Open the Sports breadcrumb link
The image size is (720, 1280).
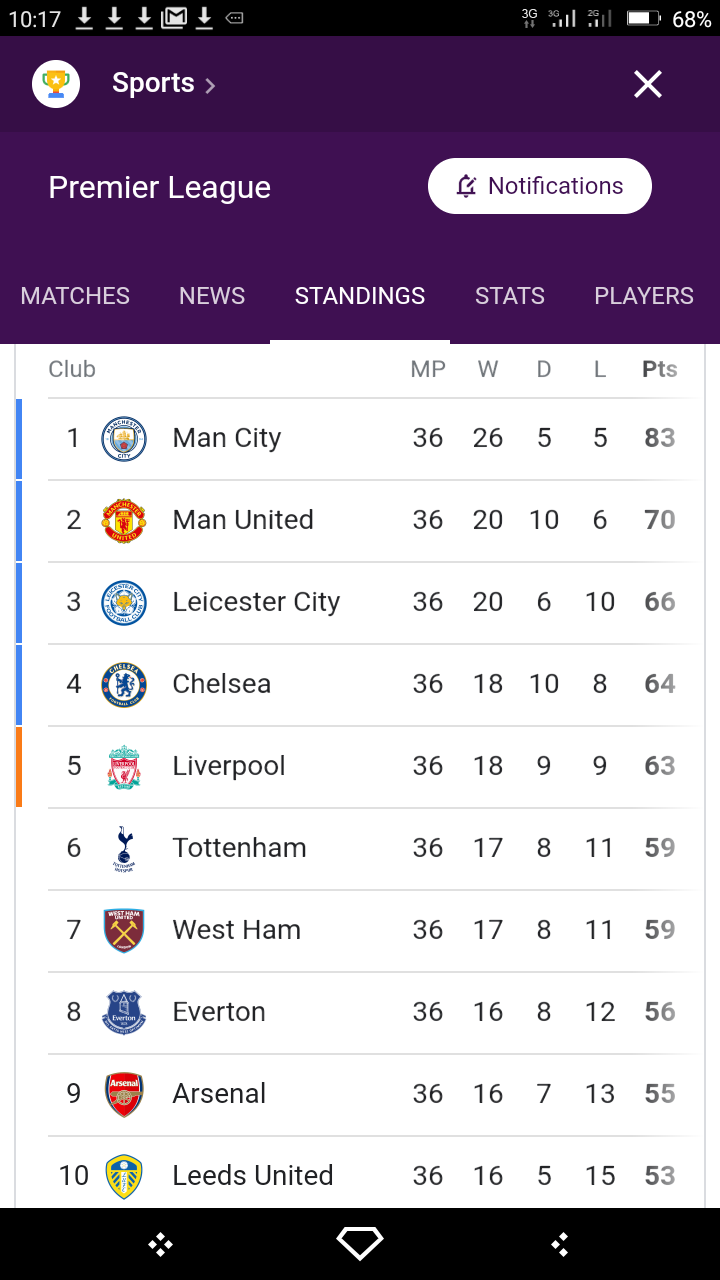point(164,83)
